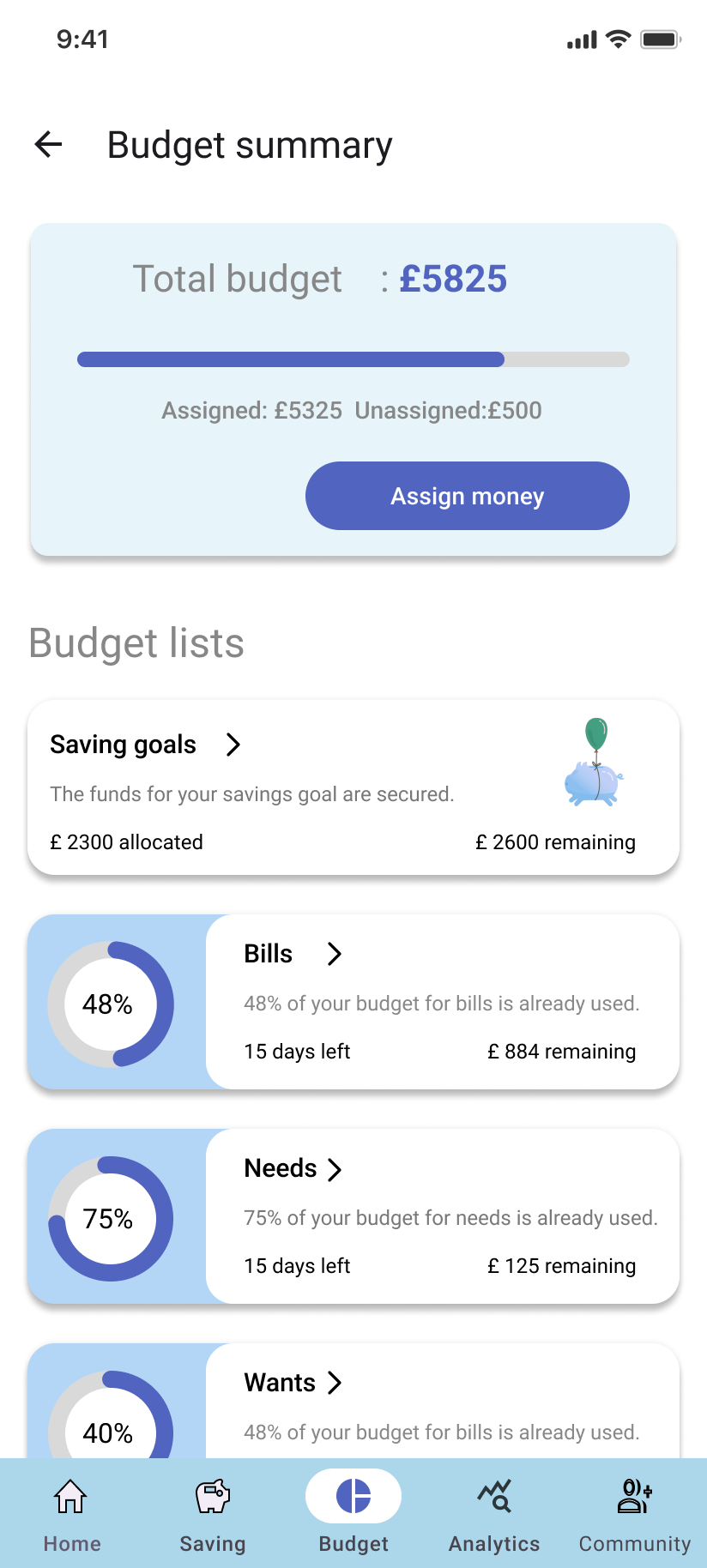Select the Budget tab

(x=353, y=1515)
